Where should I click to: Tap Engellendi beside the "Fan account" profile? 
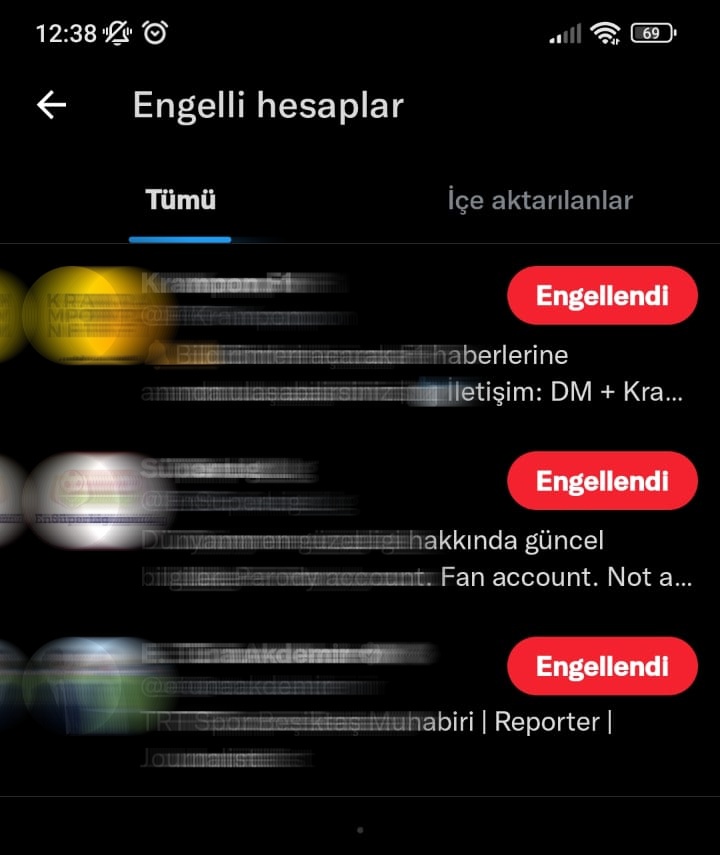coord(602,481)
